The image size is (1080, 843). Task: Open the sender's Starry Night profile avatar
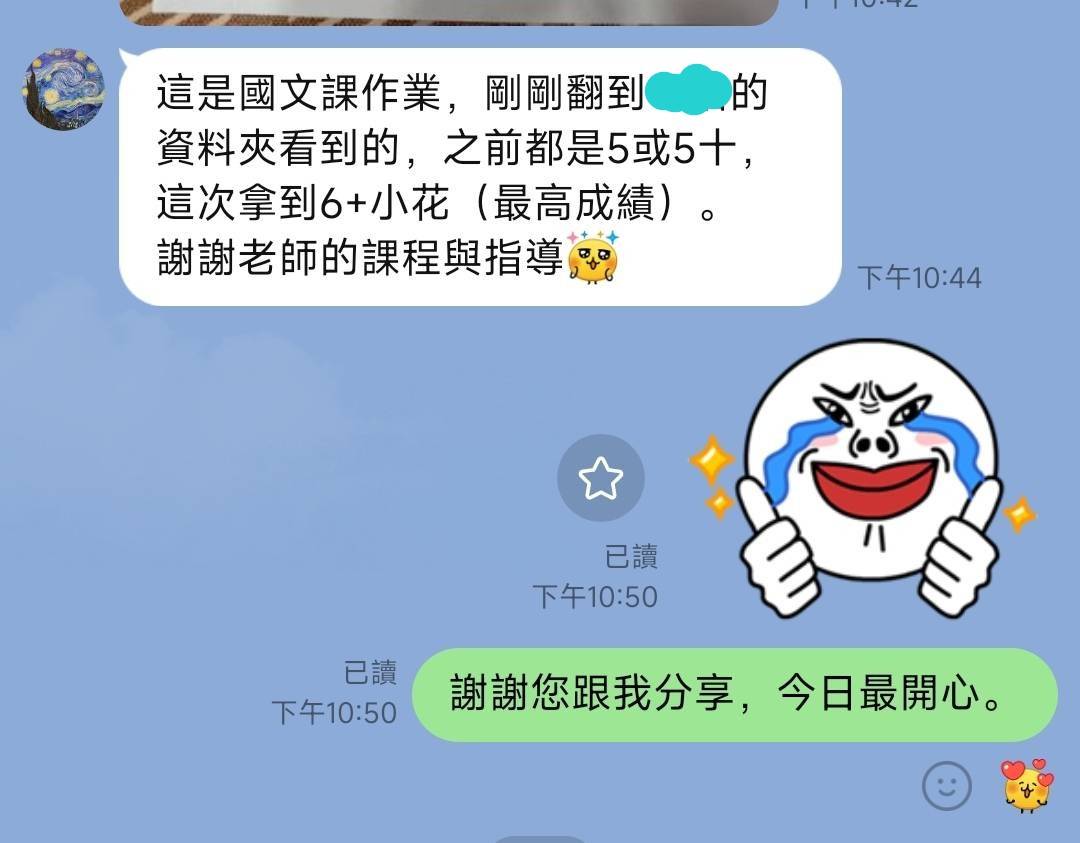pyautogui.click(x=63, y=89)
